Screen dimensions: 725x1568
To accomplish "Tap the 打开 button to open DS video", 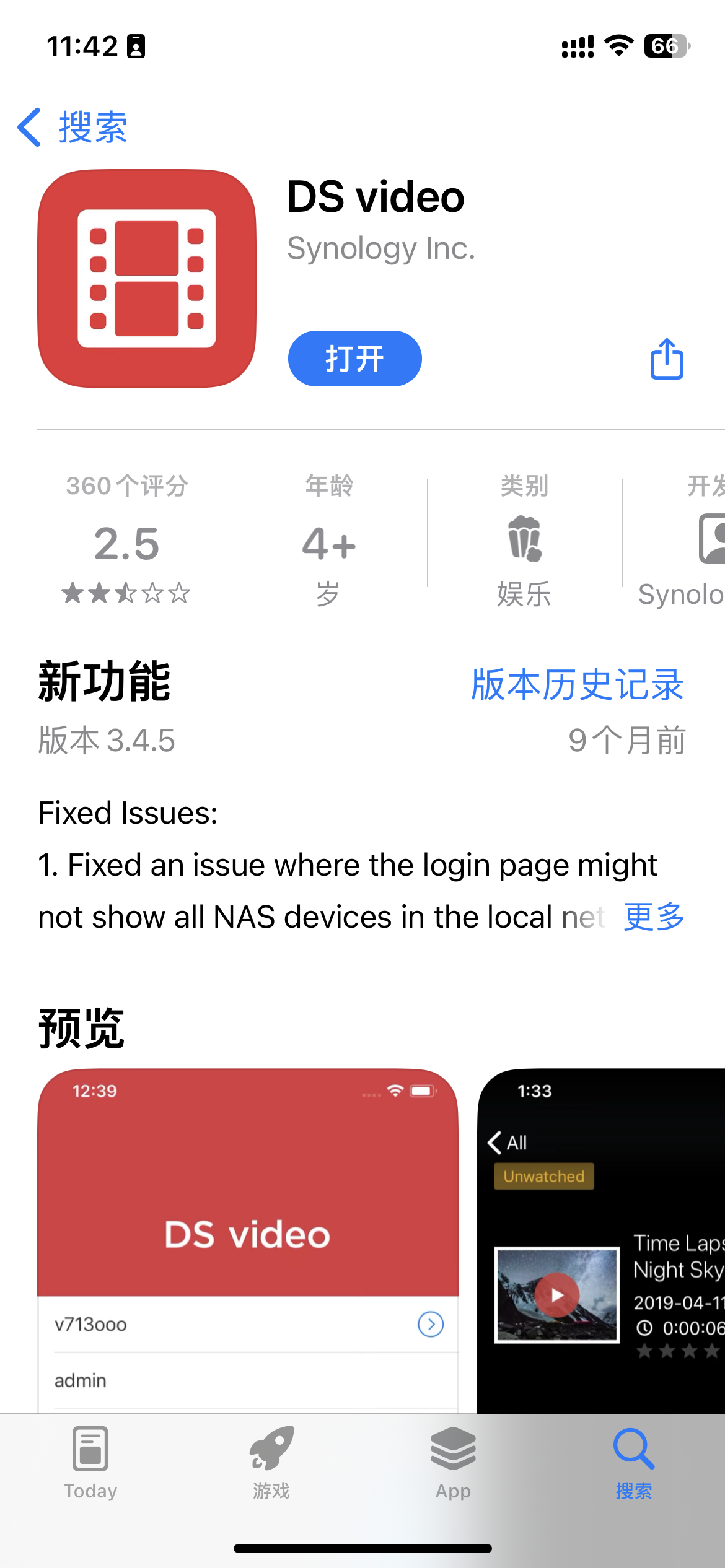I will coord(354,359).
